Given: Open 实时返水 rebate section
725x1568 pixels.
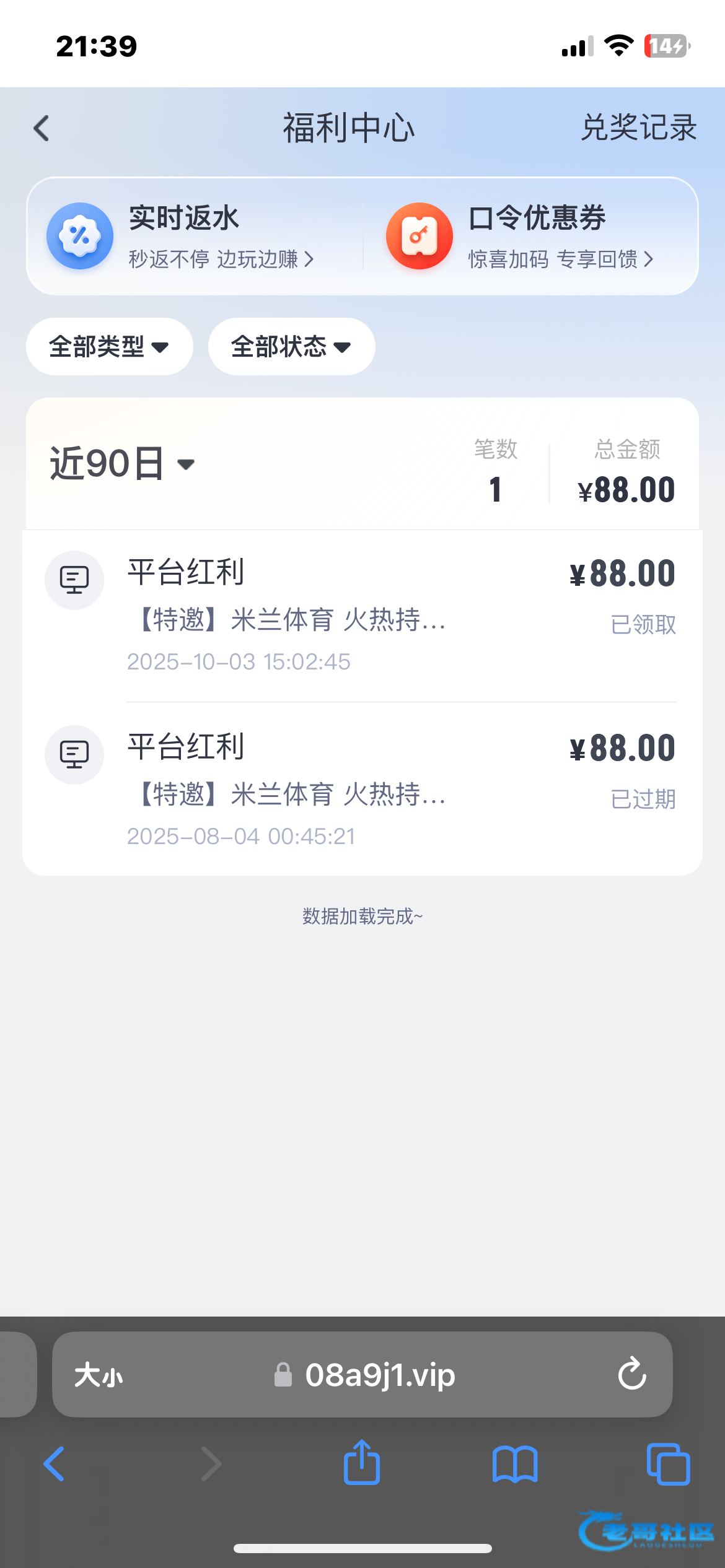Looking at the screenshot, I should point(186,236).
